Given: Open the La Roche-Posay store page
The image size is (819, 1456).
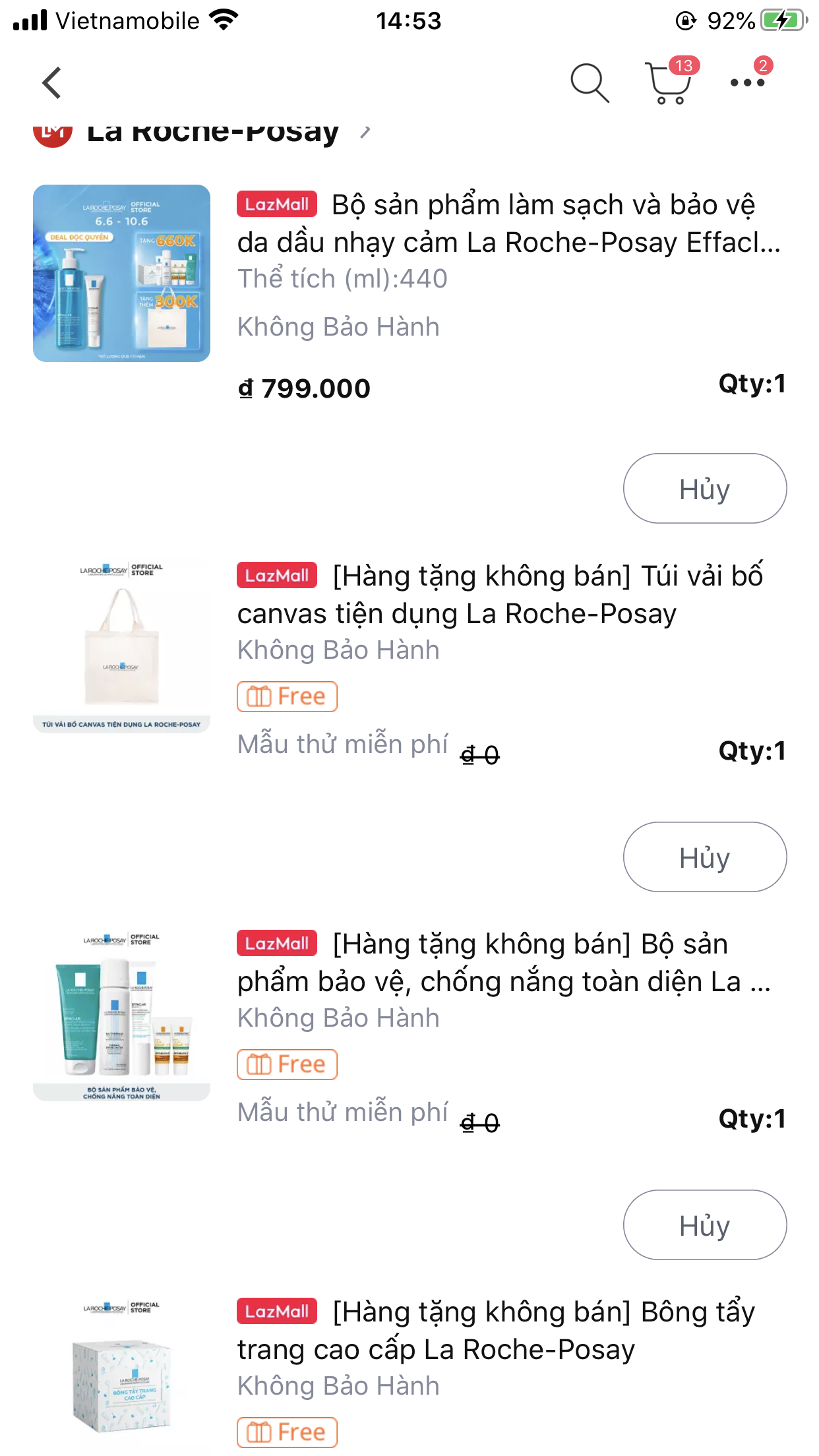Looking at the screenshot, I should pos(212,132).
